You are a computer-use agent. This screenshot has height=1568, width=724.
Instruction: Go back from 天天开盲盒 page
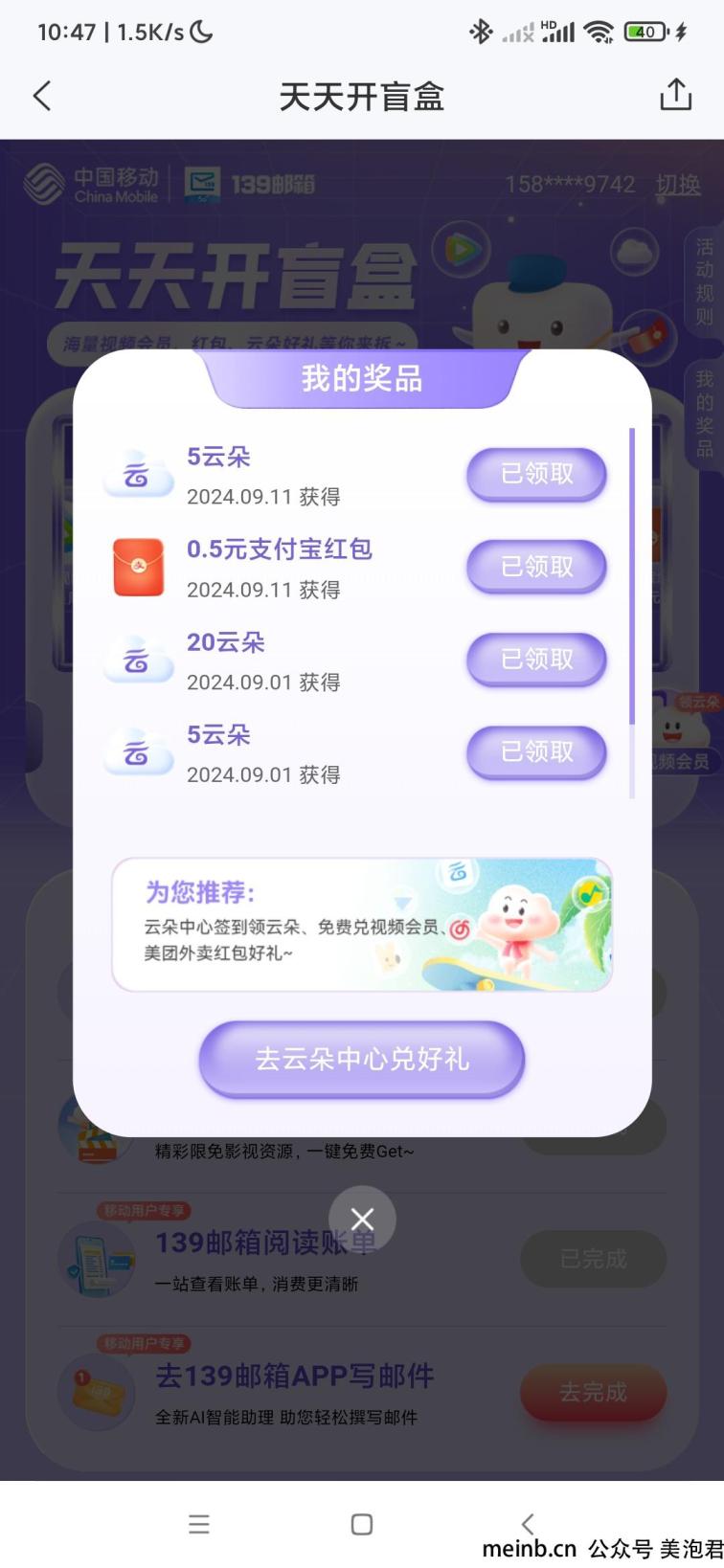[x=42, y=96]
